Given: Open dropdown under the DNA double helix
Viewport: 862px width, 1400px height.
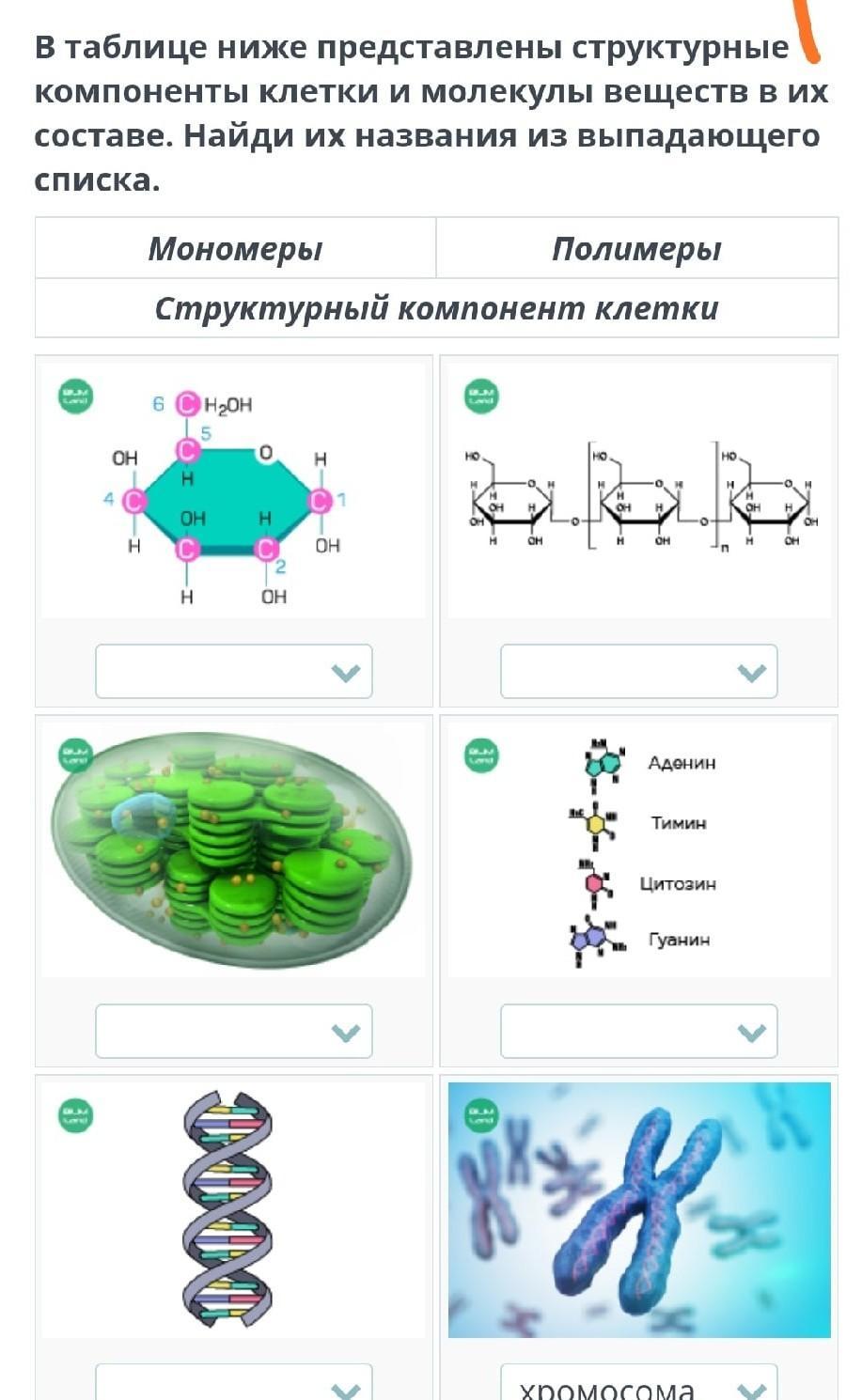Looking at the screenshot, I should (x=234, y=1385).
